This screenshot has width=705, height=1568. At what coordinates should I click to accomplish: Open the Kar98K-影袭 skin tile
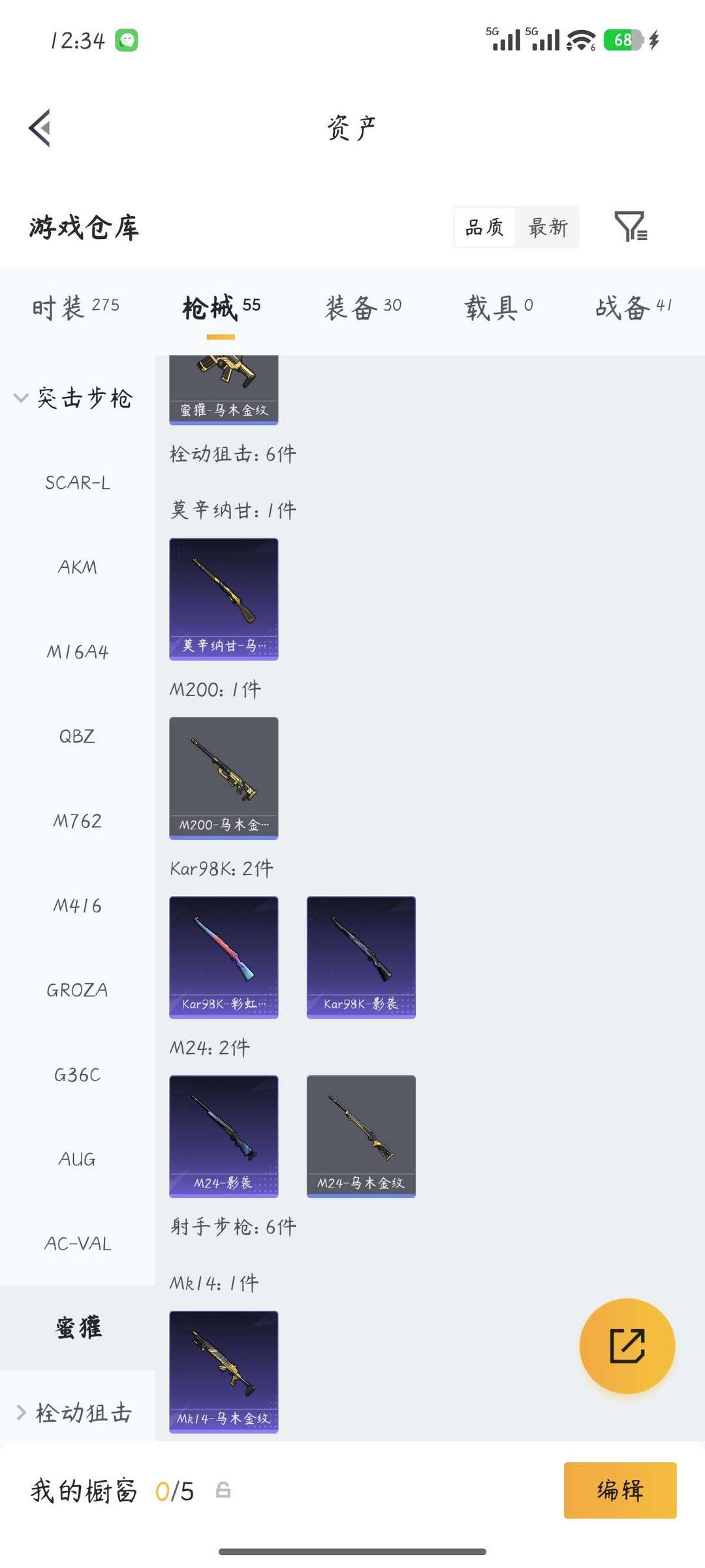tap(361, 957)
